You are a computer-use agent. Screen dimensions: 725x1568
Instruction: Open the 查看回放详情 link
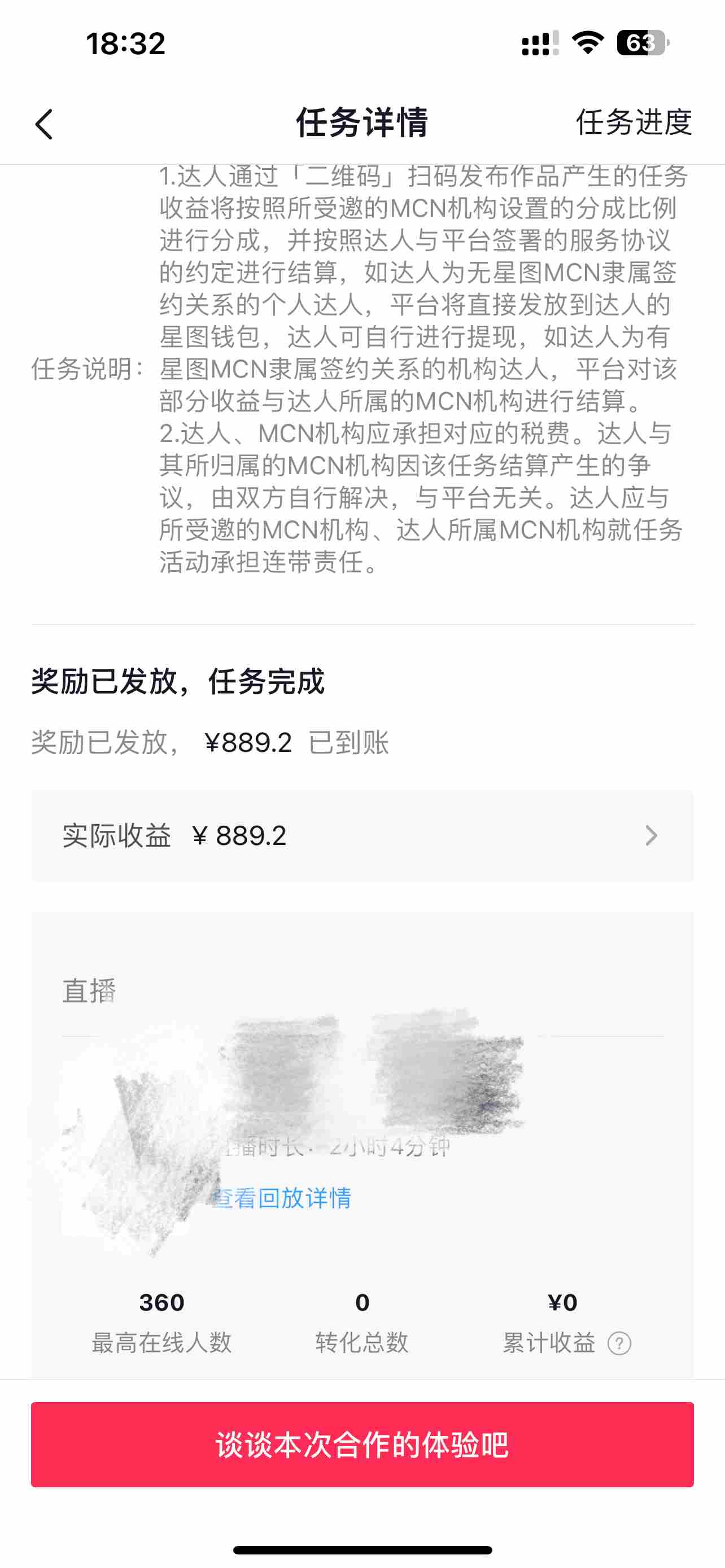pyautogui.click(x=281, y=1197)
